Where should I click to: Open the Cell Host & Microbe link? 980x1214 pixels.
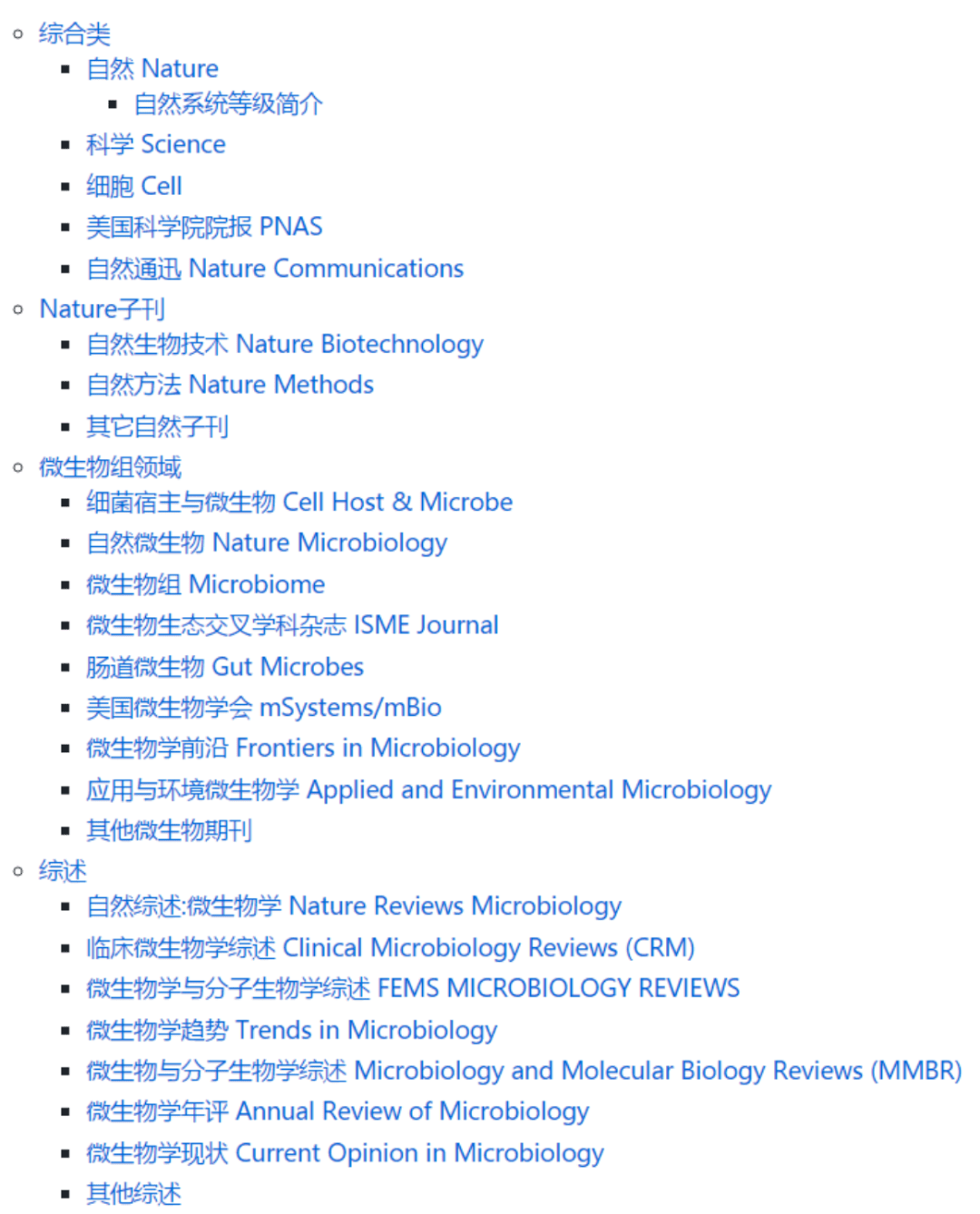point(299,502)
